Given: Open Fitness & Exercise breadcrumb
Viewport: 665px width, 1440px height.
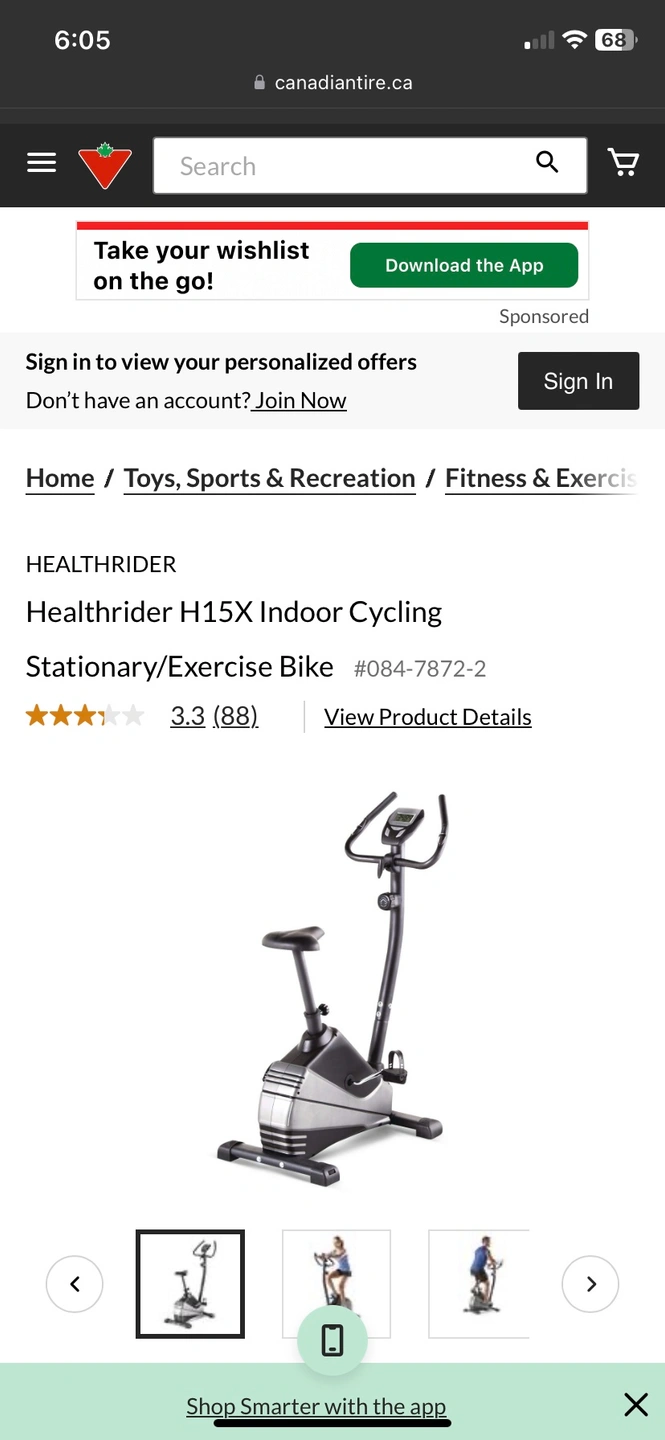Looking at the screenshot, I should coord(541,479).
